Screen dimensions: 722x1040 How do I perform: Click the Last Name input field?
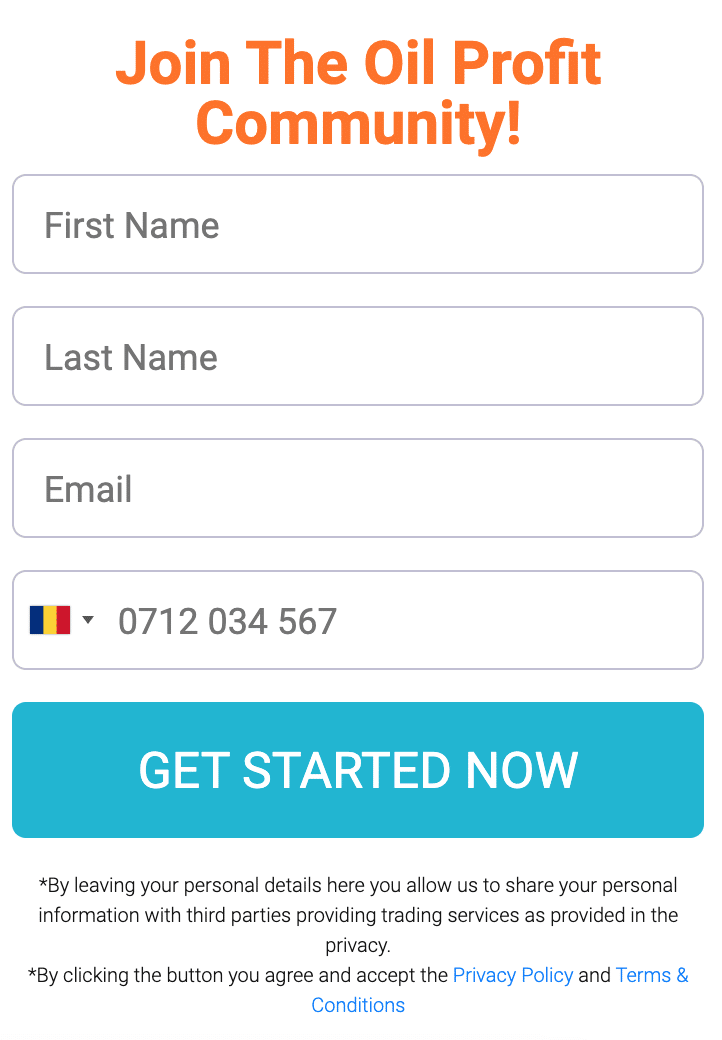357,356
